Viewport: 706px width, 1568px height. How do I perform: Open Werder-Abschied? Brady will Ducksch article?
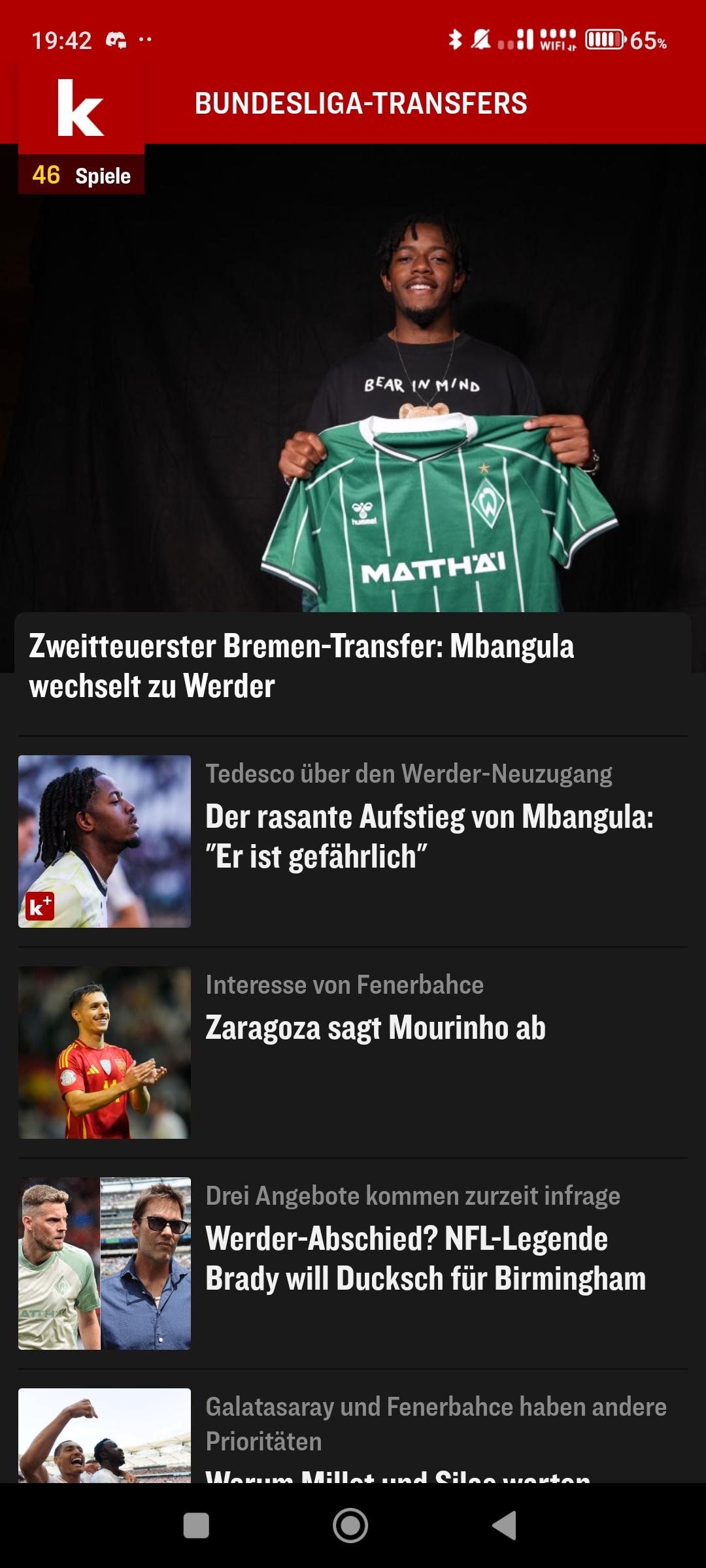(x=425, y=1258)
